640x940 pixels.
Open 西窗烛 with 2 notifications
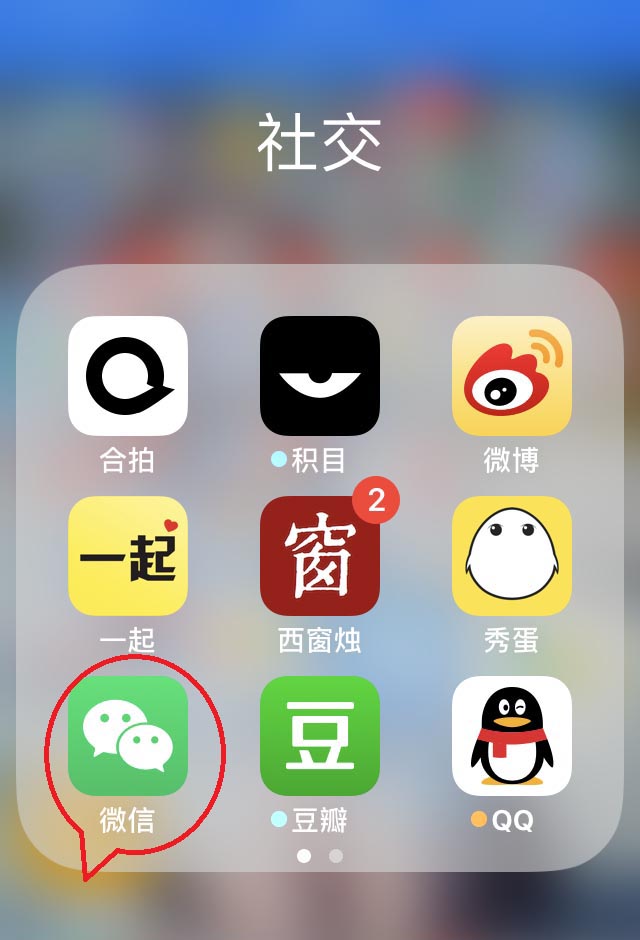(320, 555)
